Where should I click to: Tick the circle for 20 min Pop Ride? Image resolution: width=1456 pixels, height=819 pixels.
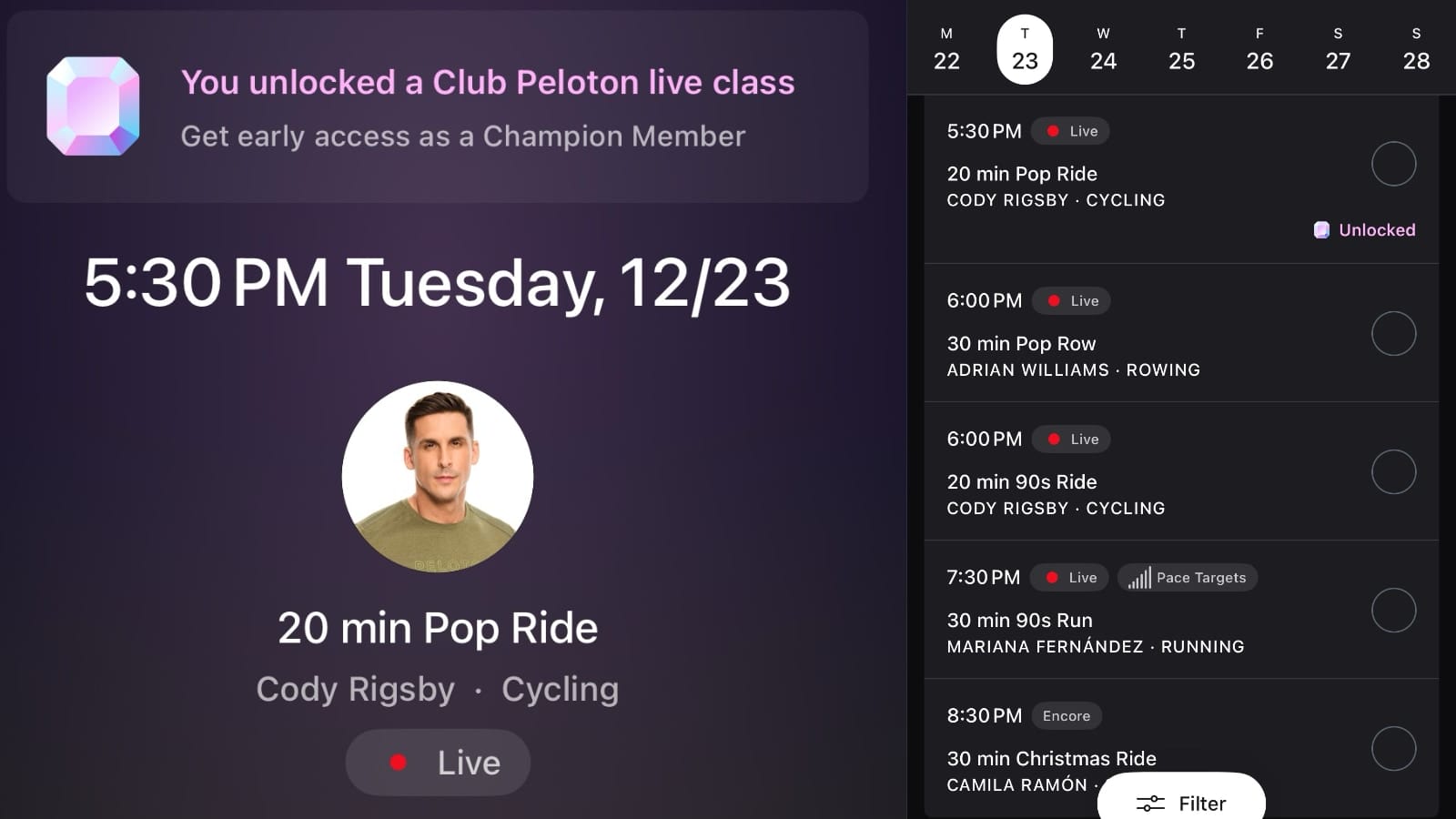[1393, 164]
